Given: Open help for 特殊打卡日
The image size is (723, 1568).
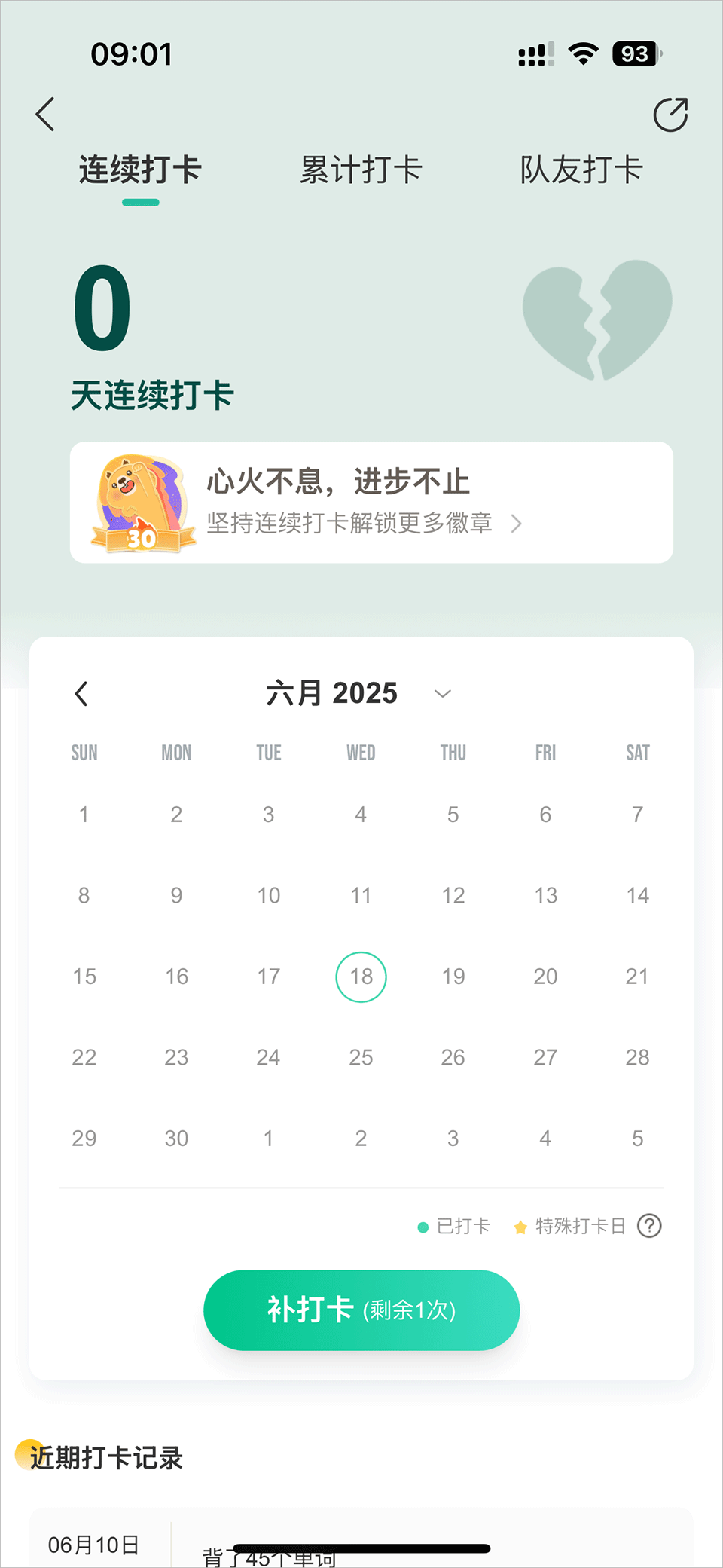Looking at the screenshot, I should pos(649,1226).
